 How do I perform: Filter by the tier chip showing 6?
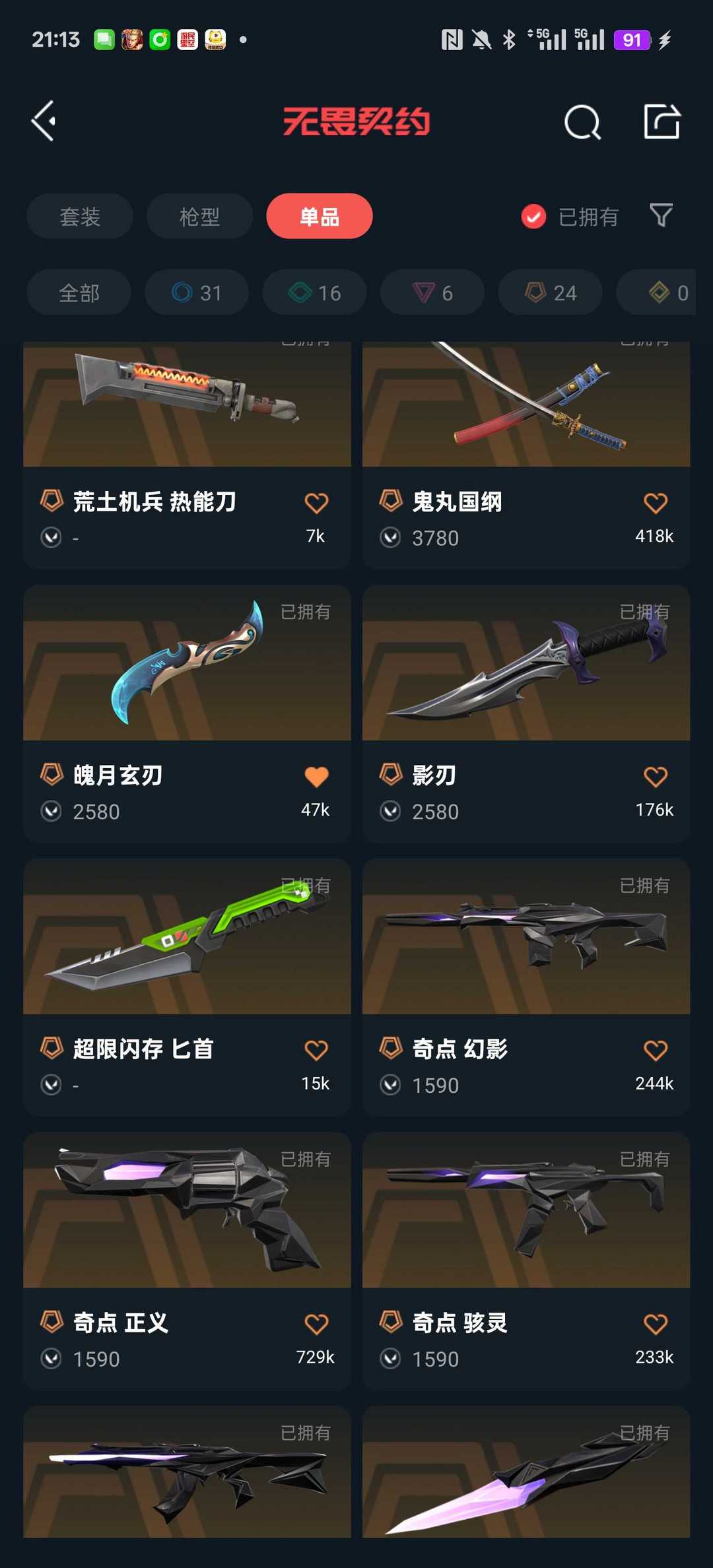432,292
